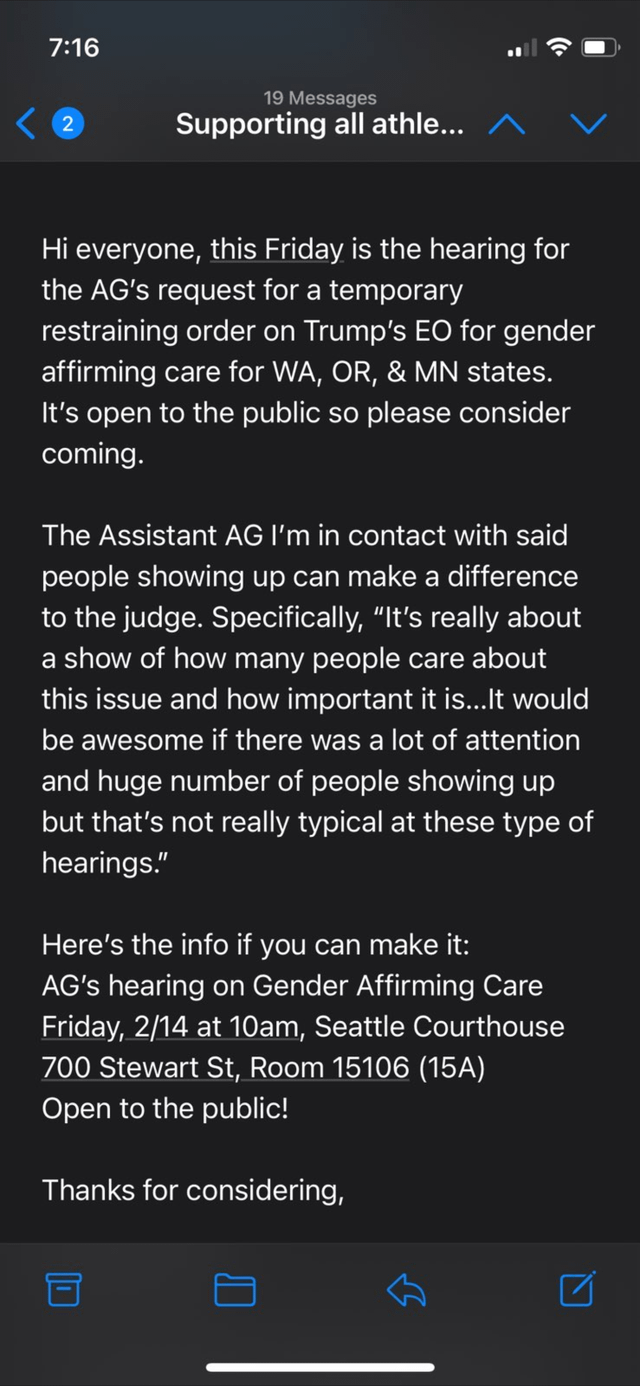Open the "Friday, 2/14 at 10am" date link
The image size is (640, 1386).
(x=173, y=1026)
